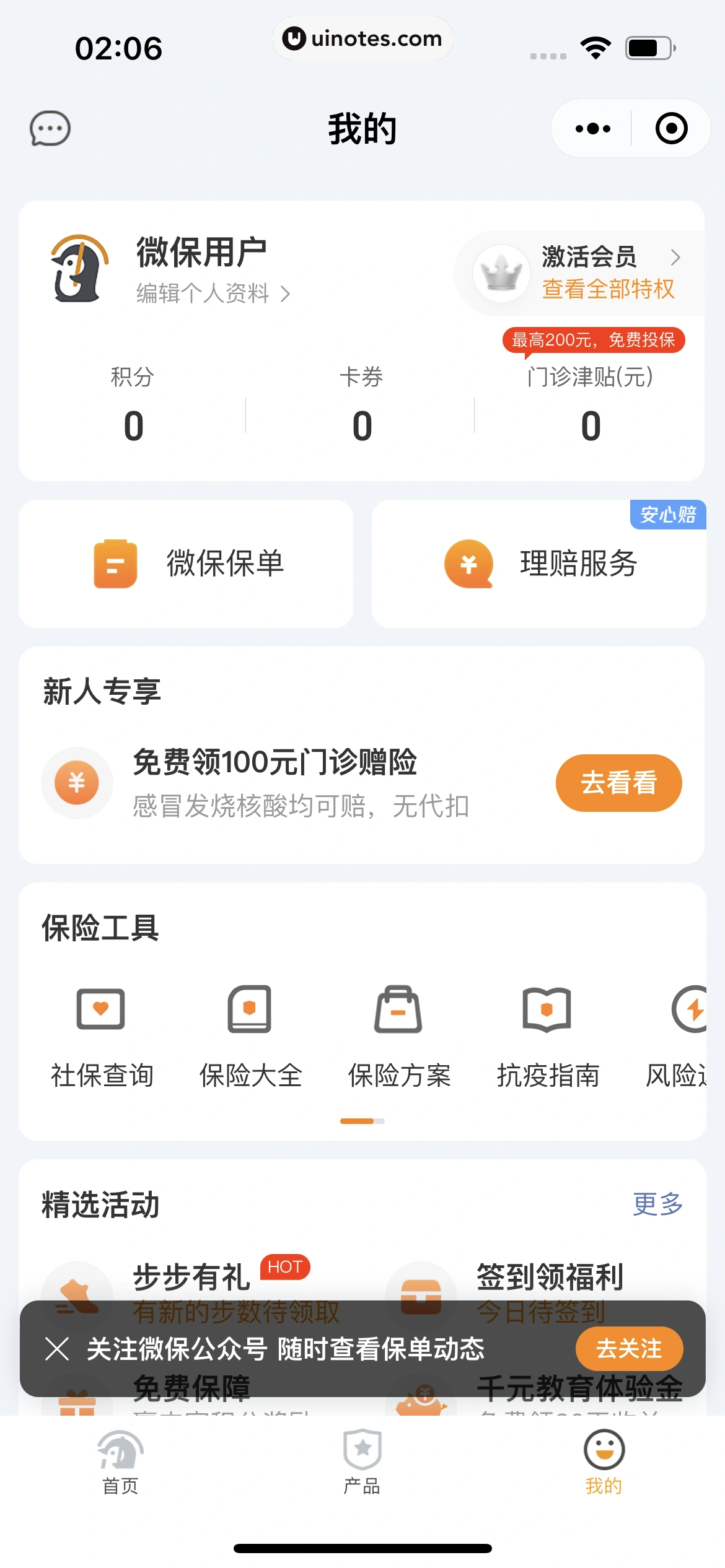Open 编辑个人资料 profile editor
The height and width of the screenshot is (1568, 725).
point(213,294)
